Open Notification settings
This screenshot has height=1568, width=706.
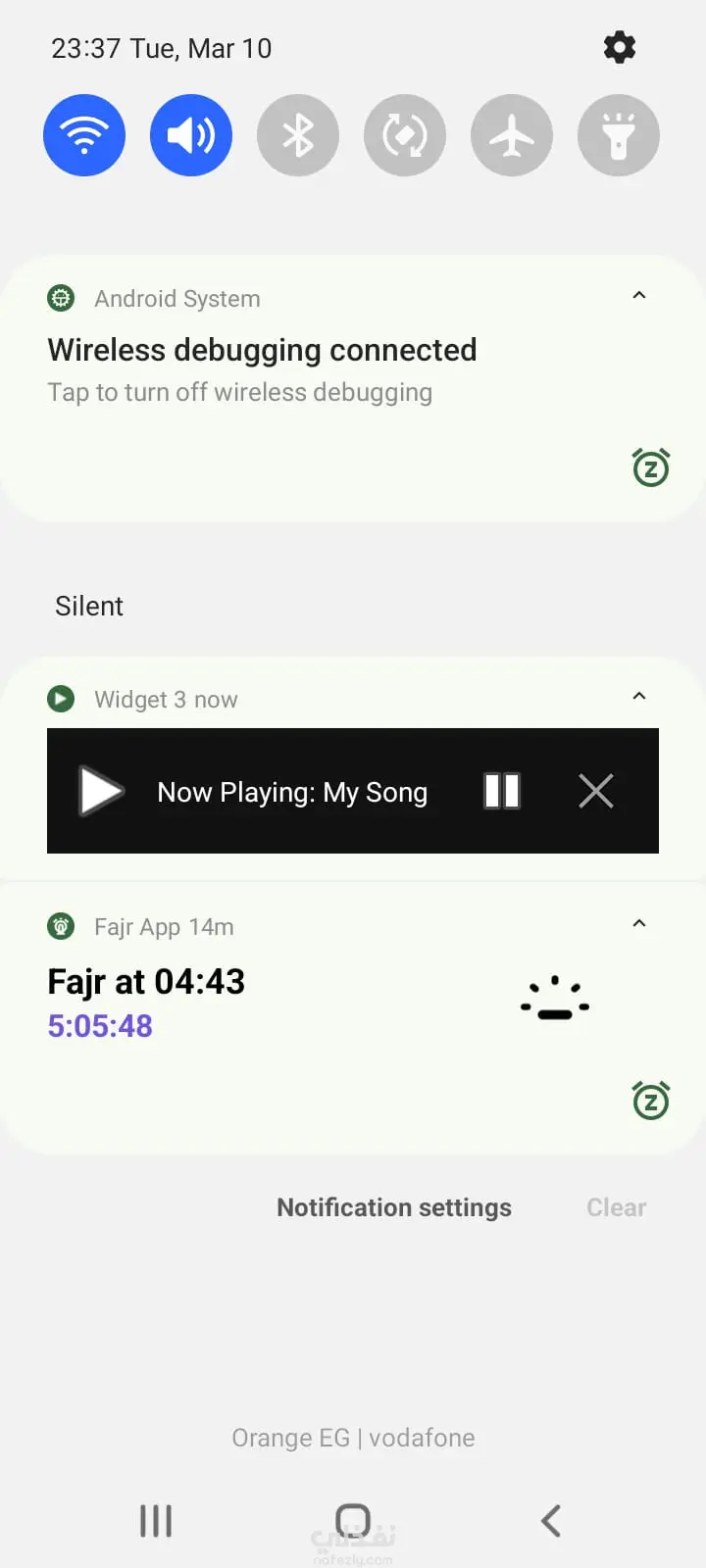(394, 1207)
